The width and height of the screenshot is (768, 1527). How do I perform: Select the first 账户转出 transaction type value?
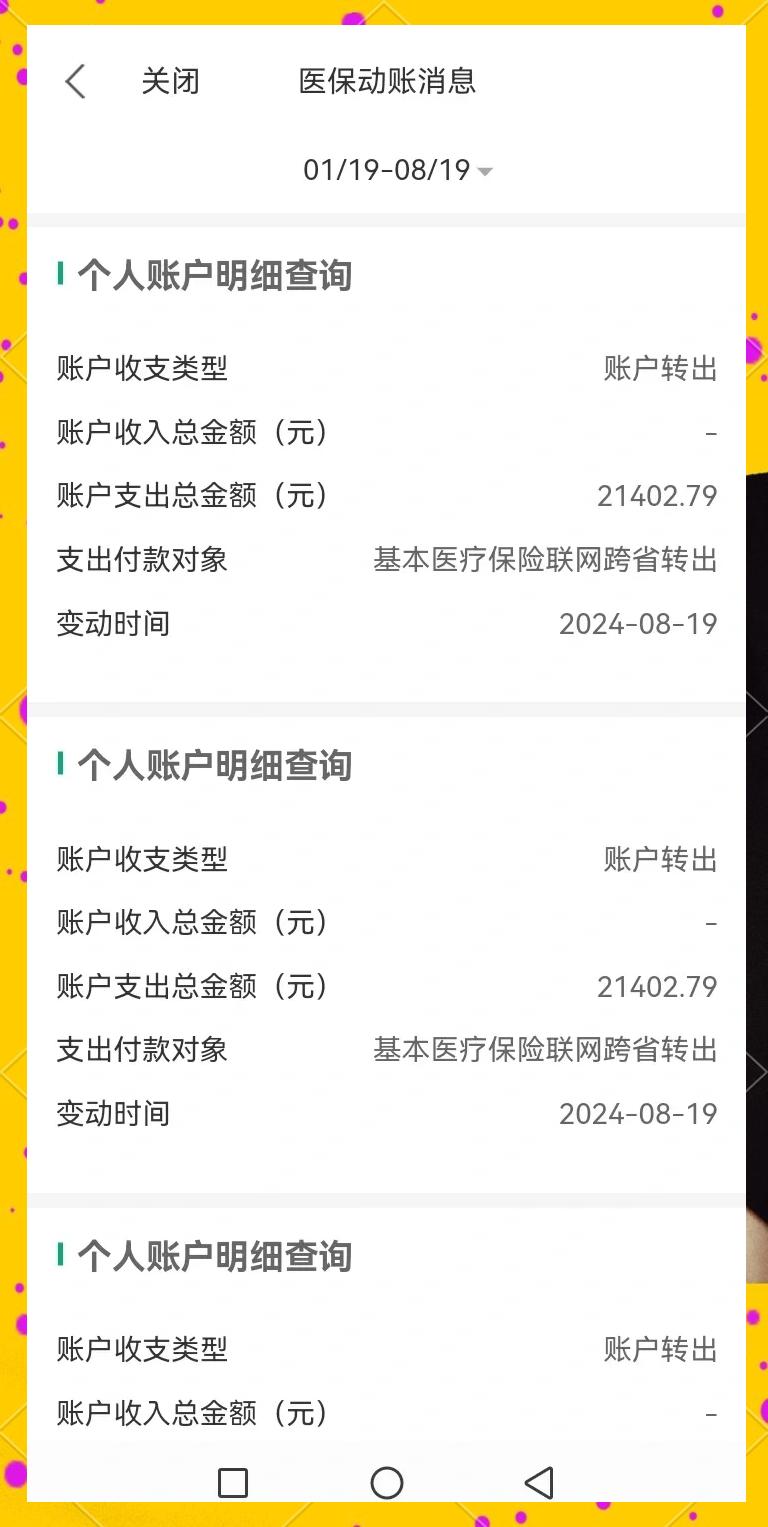[659, 369]
